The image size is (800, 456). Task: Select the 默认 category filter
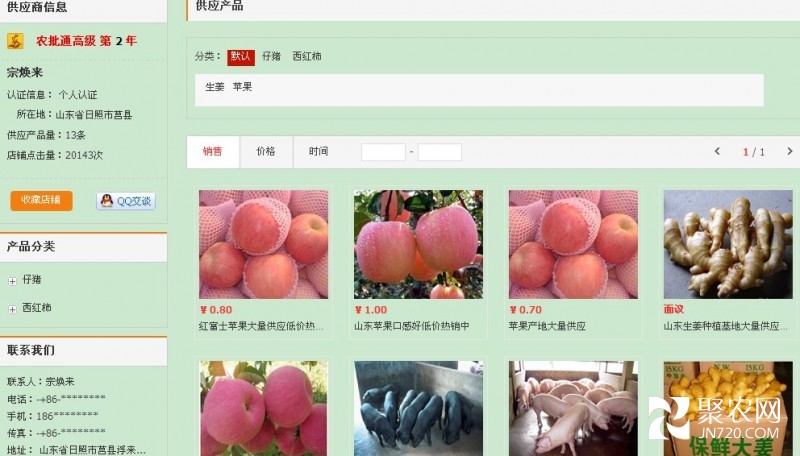[240, 56]
